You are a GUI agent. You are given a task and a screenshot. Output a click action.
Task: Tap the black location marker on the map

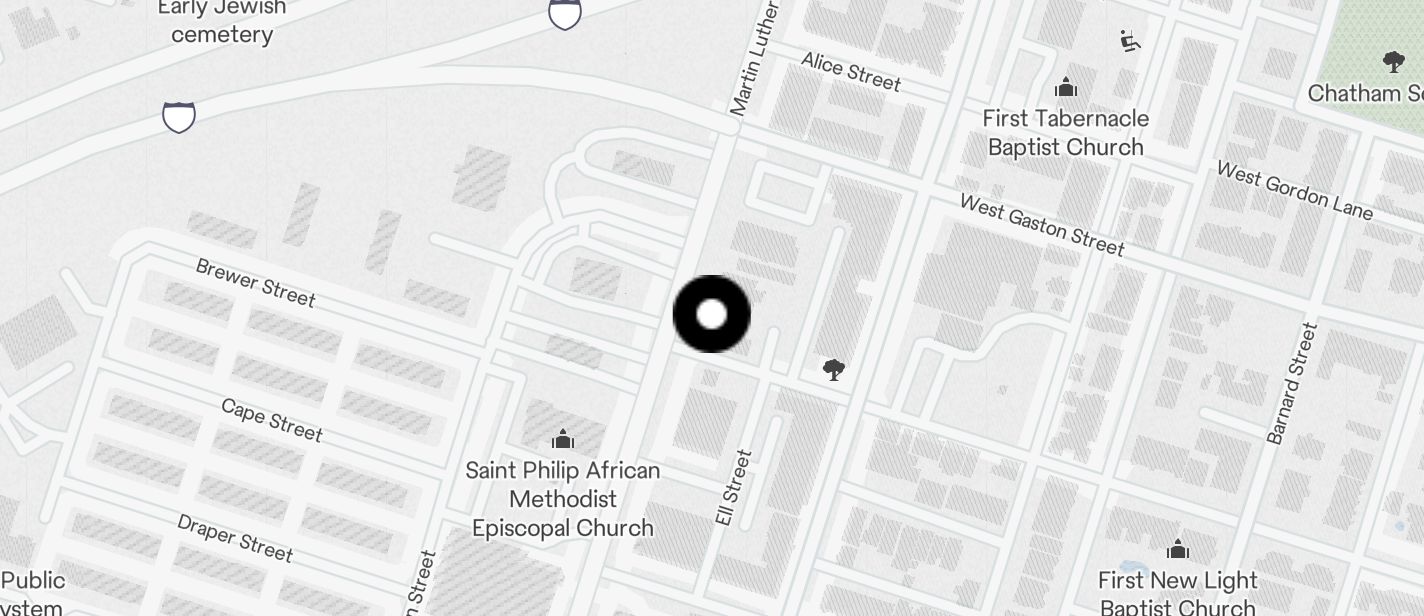[711, 314]
